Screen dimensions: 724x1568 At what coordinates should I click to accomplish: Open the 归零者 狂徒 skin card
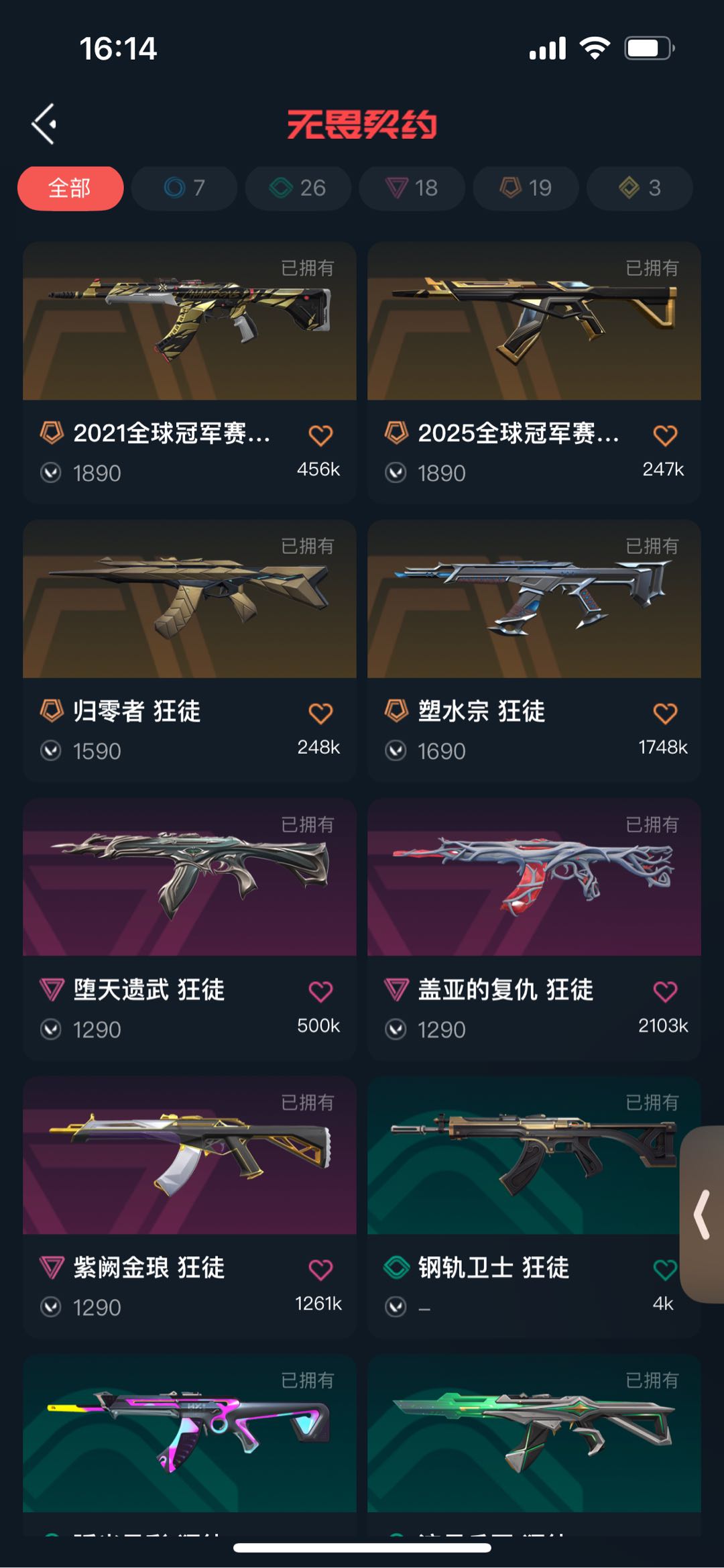click(190, 651)
